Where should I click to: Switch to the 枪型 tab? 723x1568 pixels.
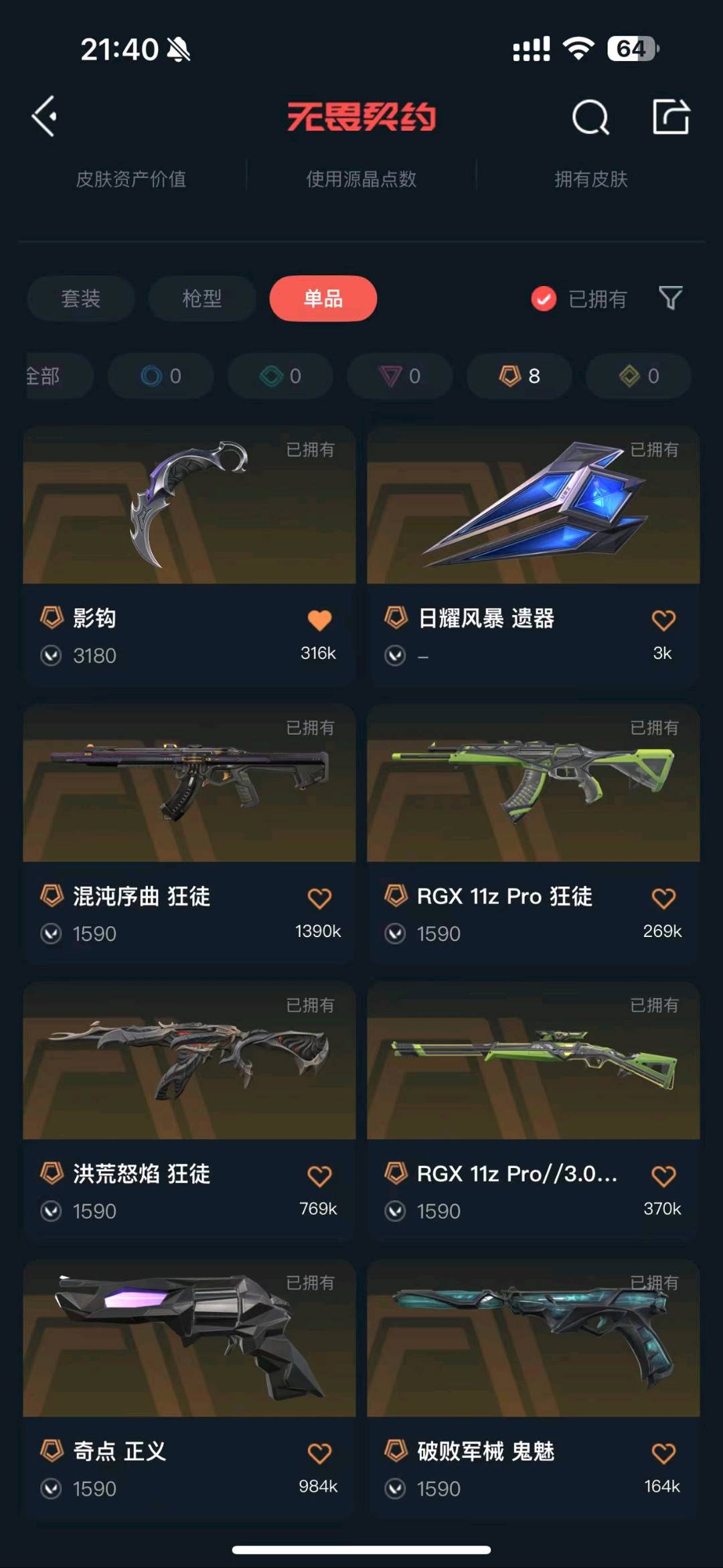click(202, 299)
